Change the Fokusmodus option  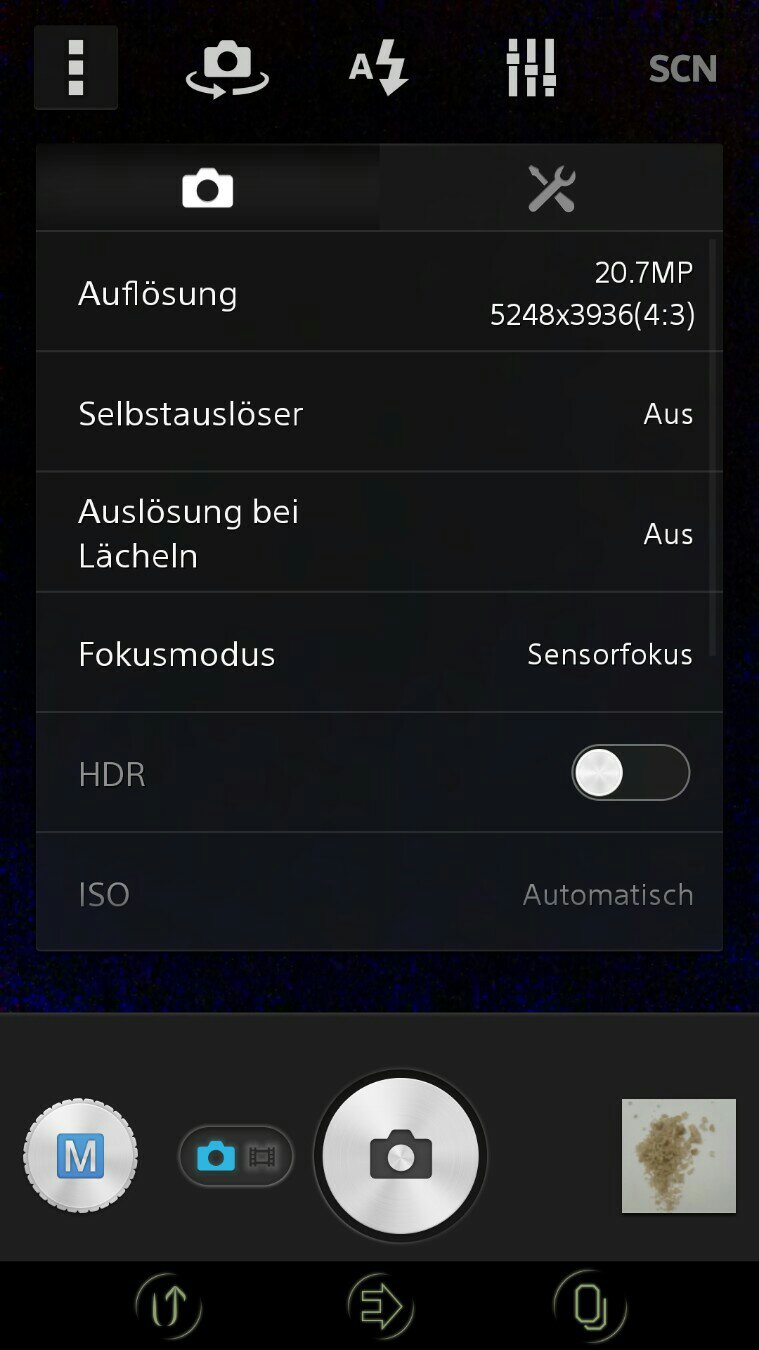[379, 652]
